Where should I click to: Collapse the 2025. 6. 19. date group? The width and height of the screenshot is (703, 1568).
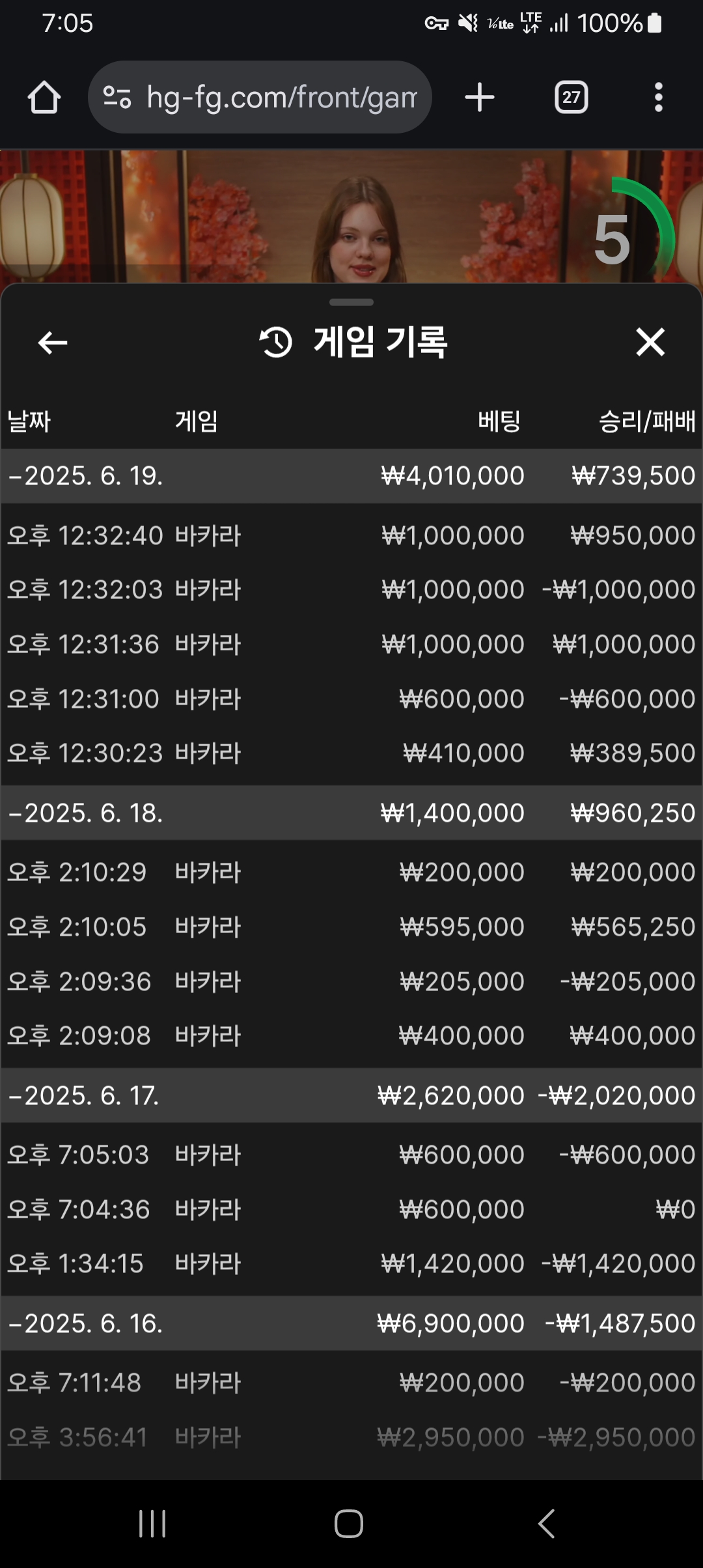tap(351, 476)
